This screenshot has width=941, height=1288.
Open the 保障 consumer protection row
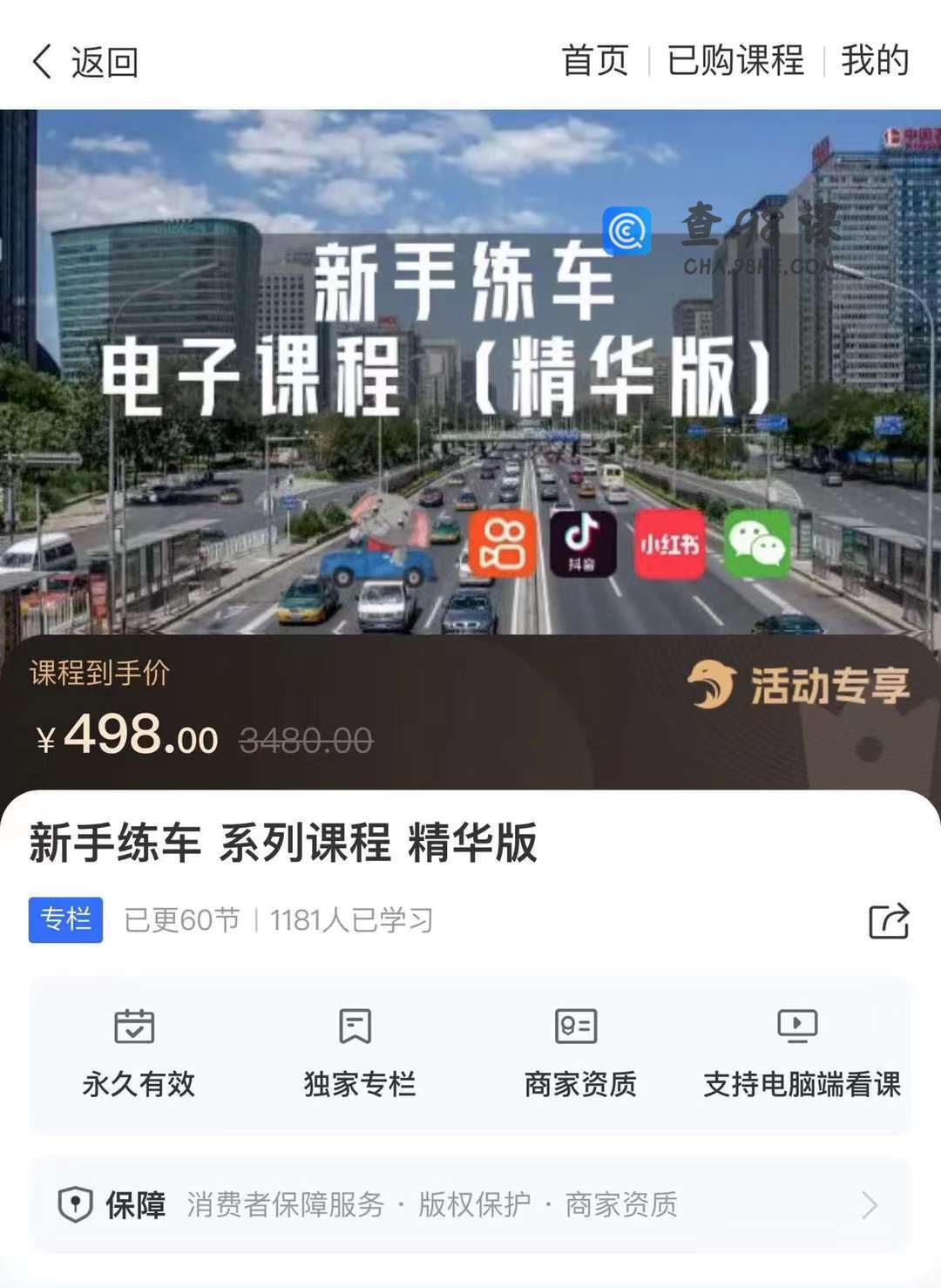tap(470, 1204)
